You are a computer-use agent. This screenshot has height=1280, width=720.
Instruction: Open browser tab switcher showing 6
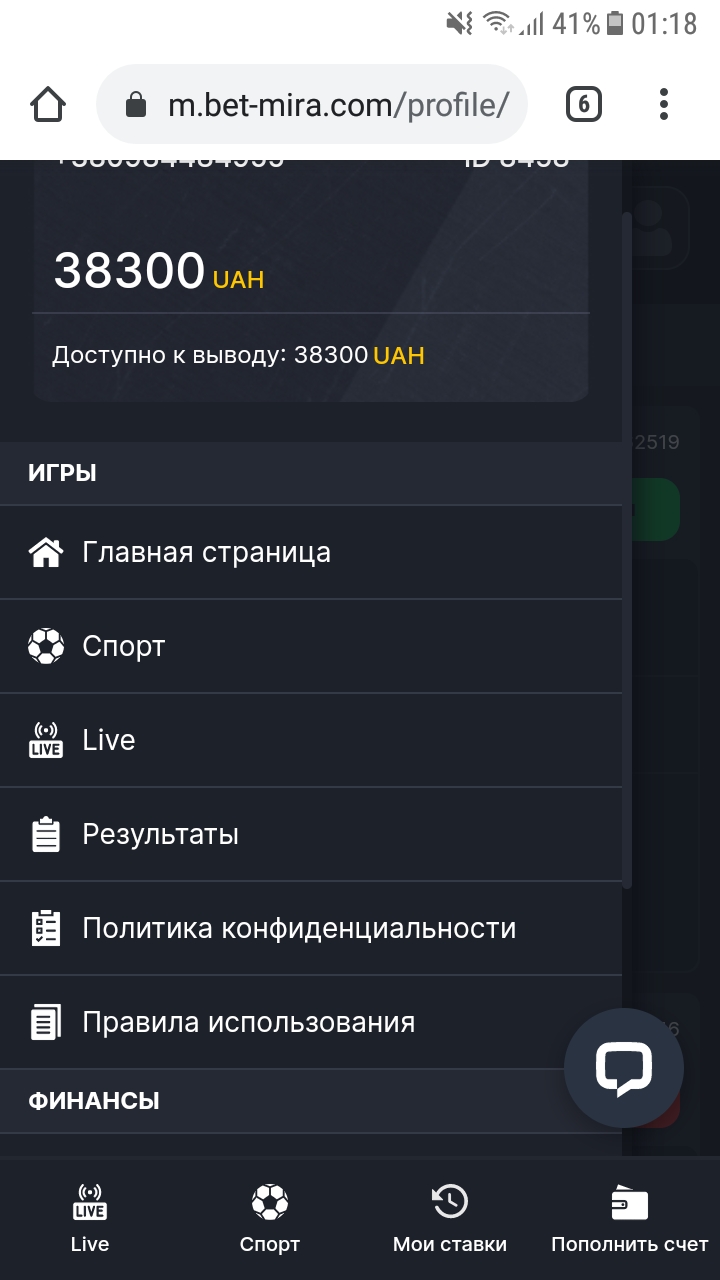(584, 104)
